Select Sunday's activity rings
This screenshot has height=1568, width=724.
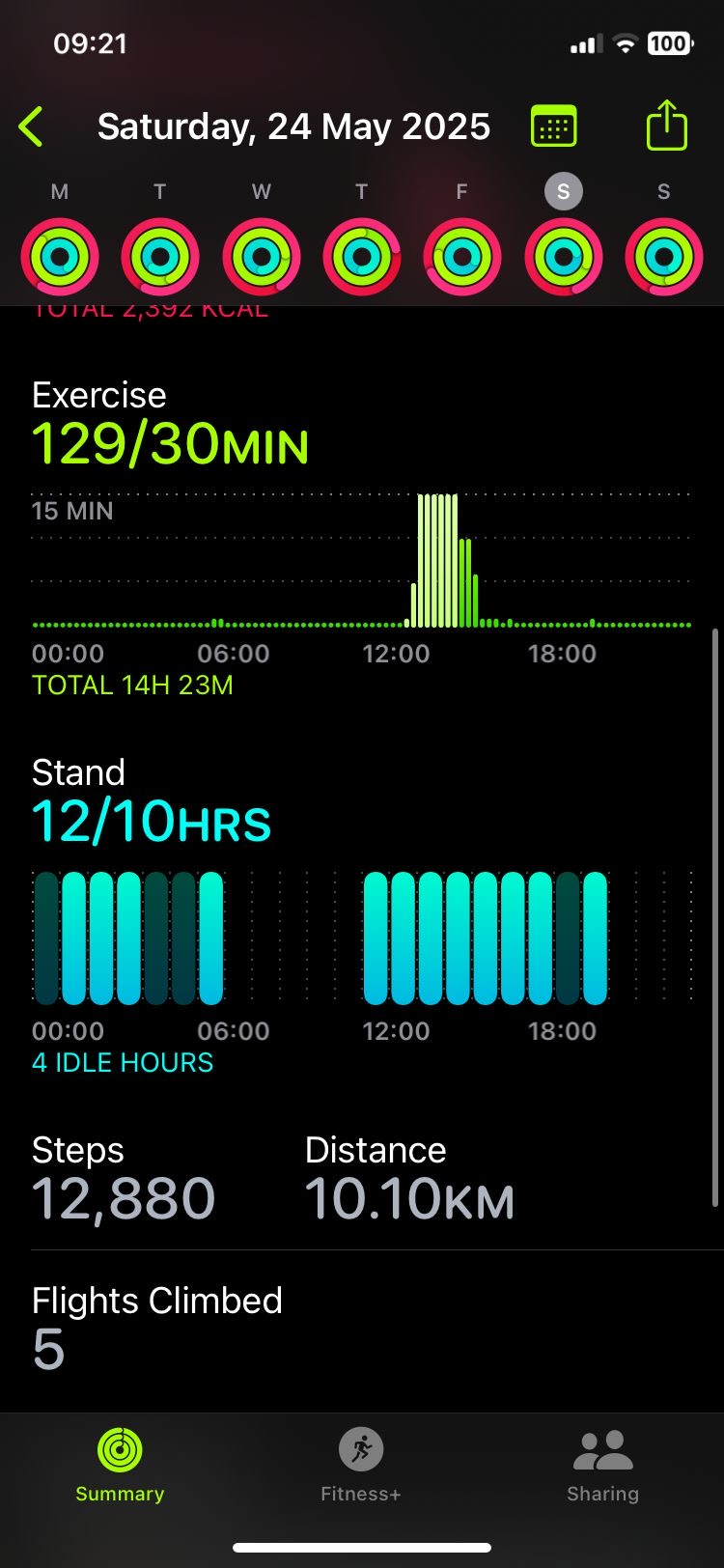[664, 257]
